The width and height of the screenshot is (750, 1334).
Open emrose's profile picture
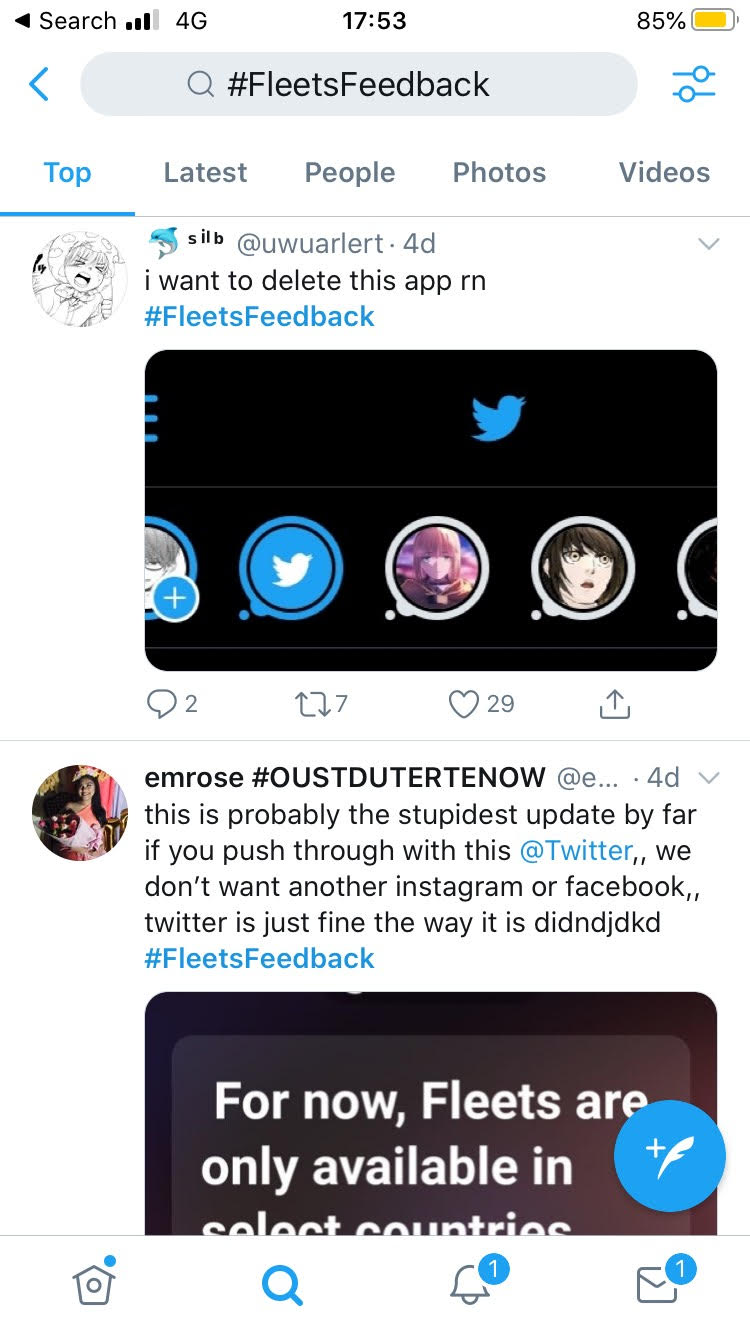[80, 813]
